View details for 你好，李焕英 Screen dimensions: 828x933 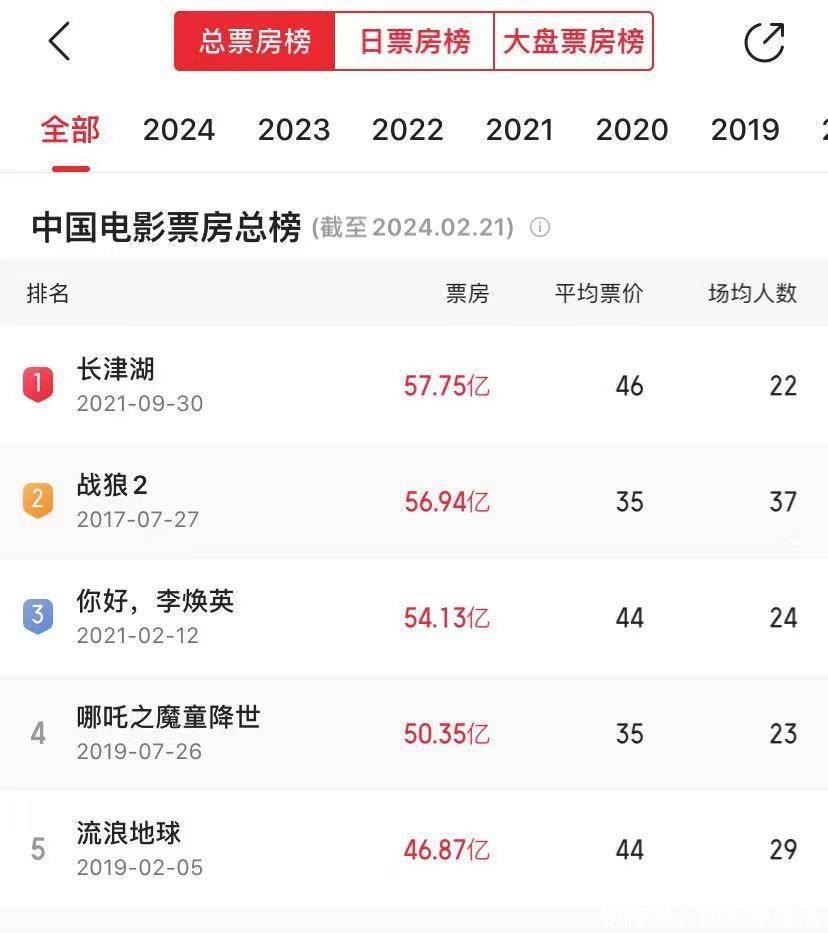coord(155,602)
